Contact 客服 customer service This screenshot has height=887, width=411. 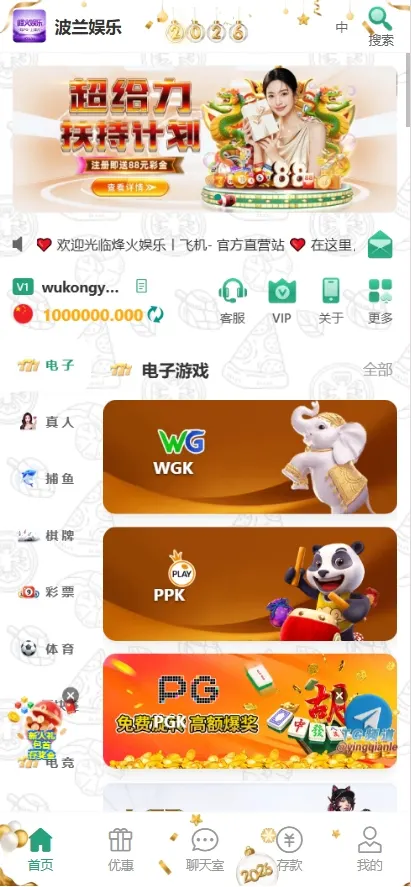tap(232, 301)
